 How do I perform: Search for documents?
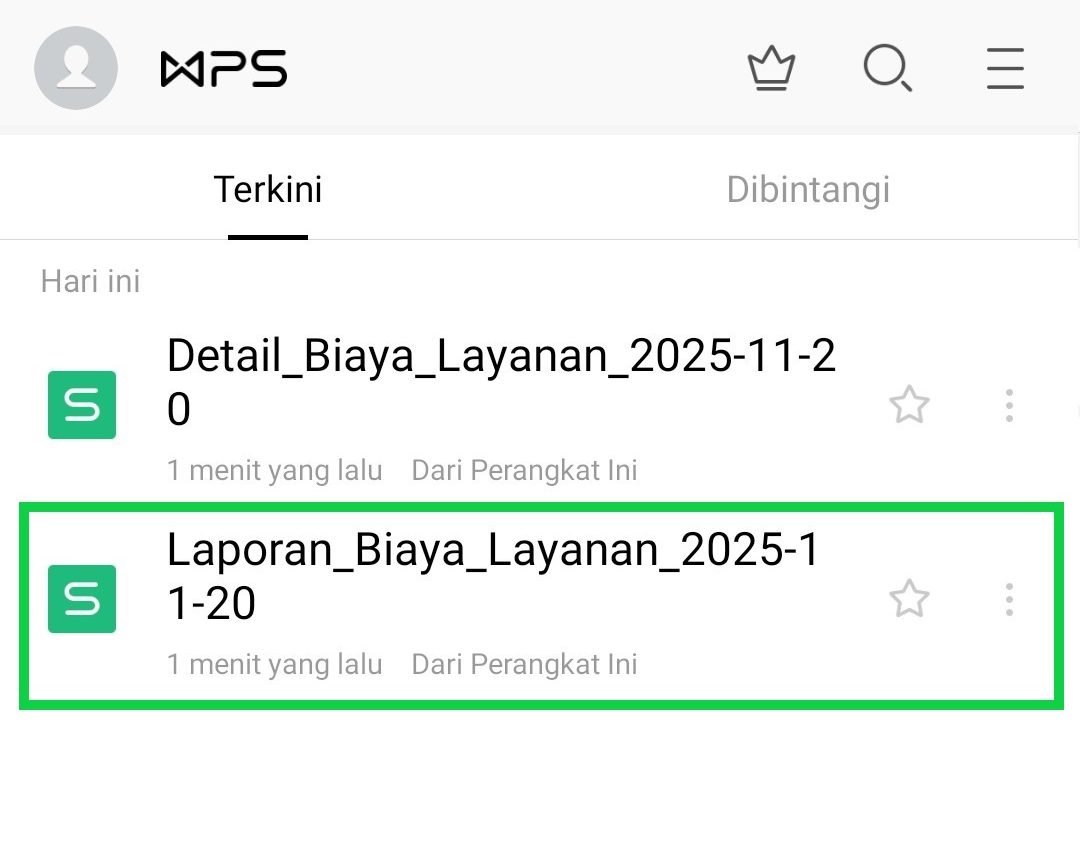[887, 69]
